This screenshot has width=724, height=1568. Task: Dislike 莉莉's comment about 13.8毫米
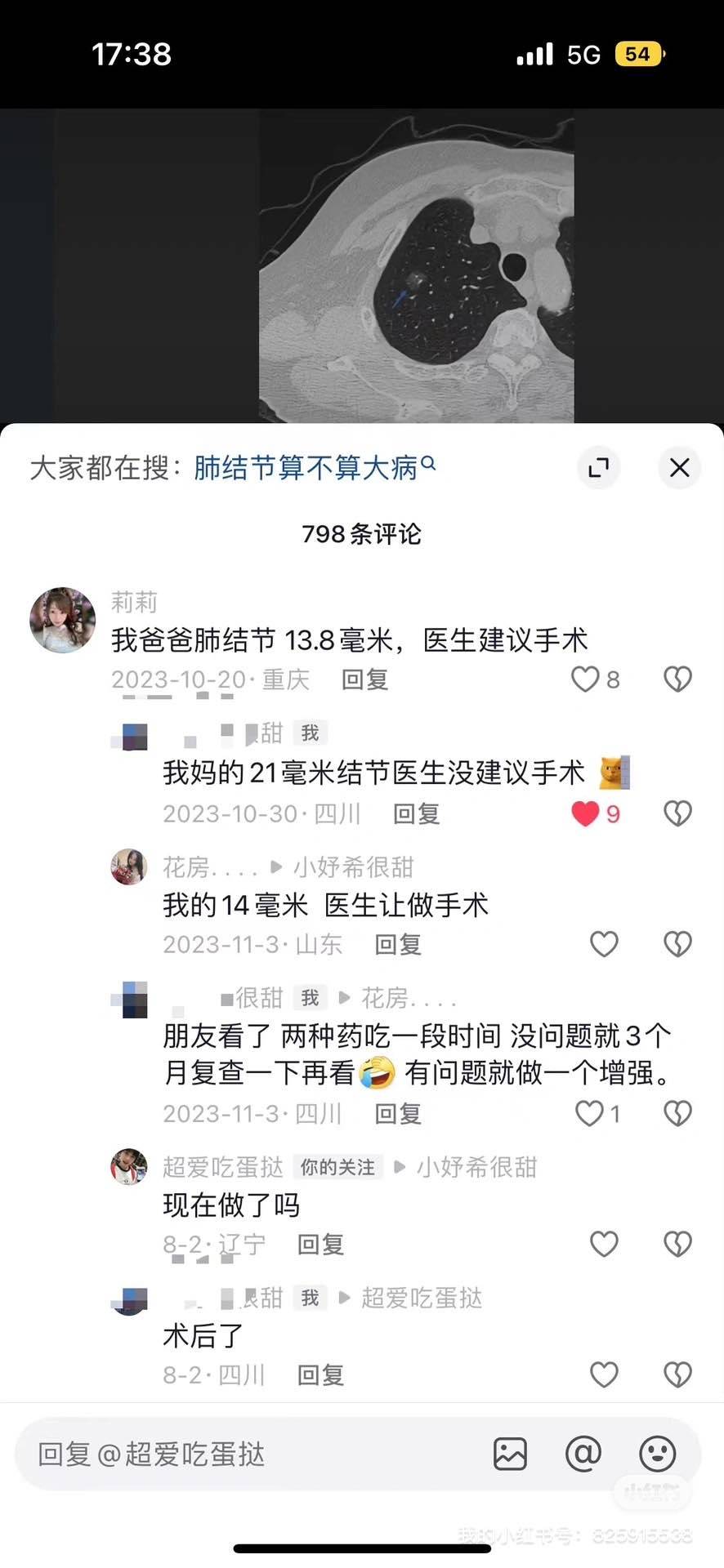pyautogui.click(x=677, y=679)
